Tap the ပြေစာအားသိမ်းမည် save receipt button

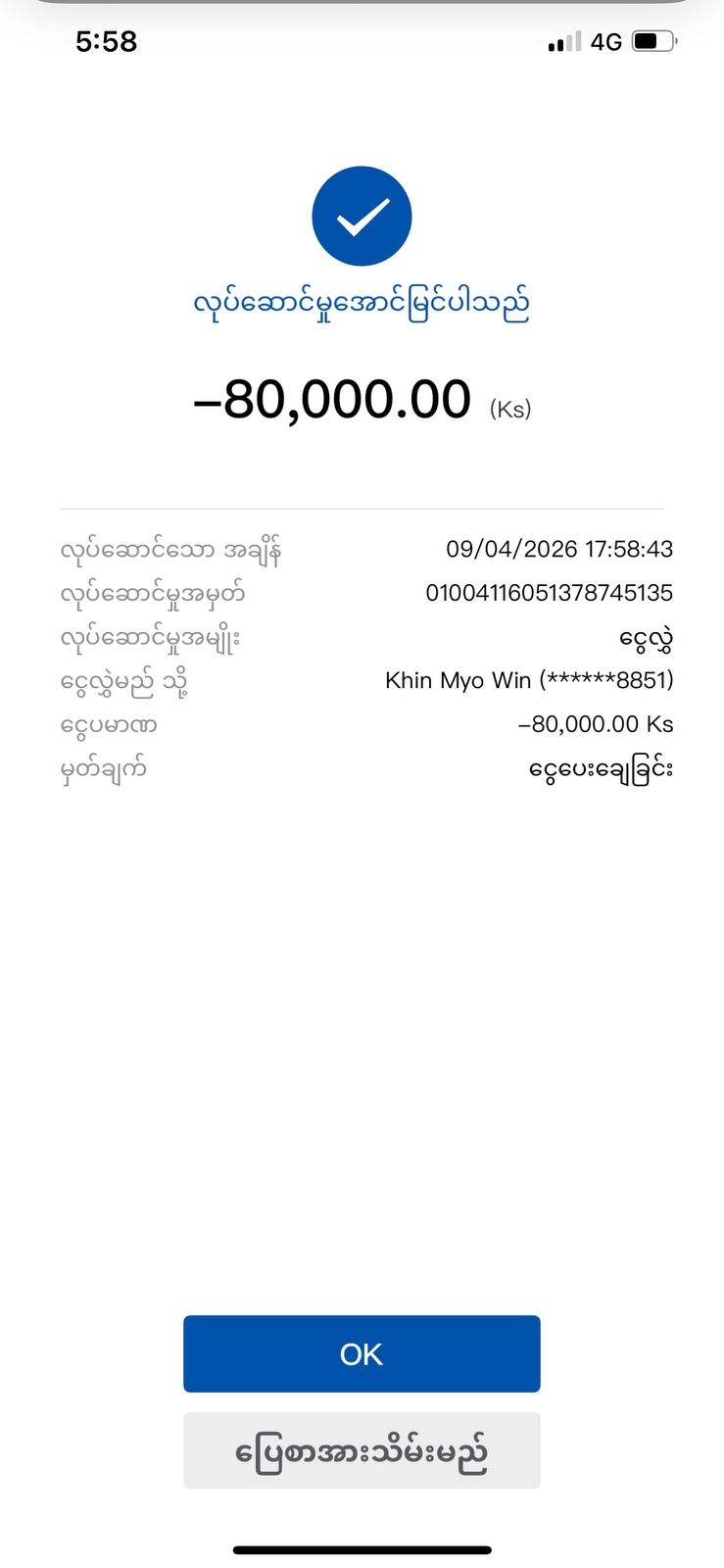click(362, 1450)
